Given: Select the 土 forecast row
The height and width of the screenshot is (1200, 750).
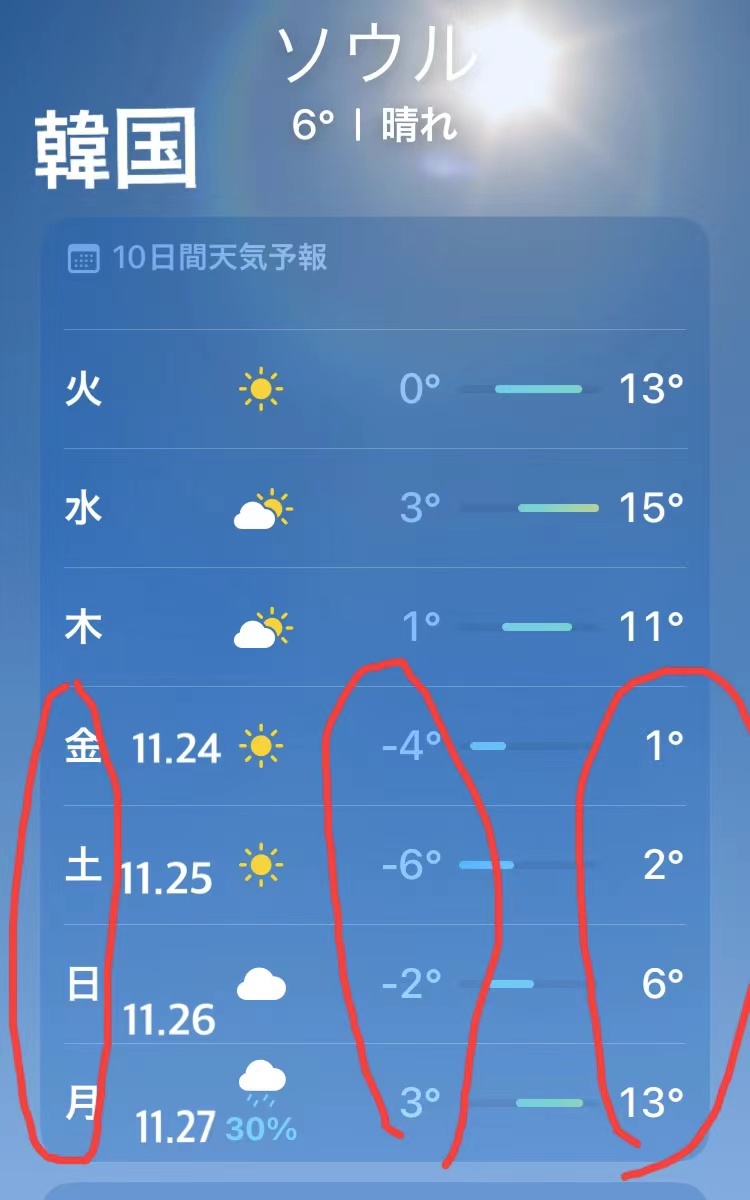Looking at the screenshot, I should (375, 865).
